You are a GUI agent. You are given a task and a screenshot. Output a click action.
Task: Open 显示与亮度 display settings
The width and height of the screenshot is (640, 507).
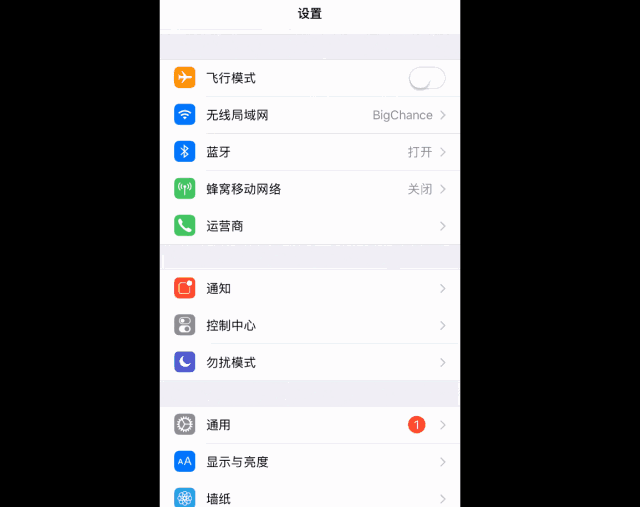click(x=310, y=462)
